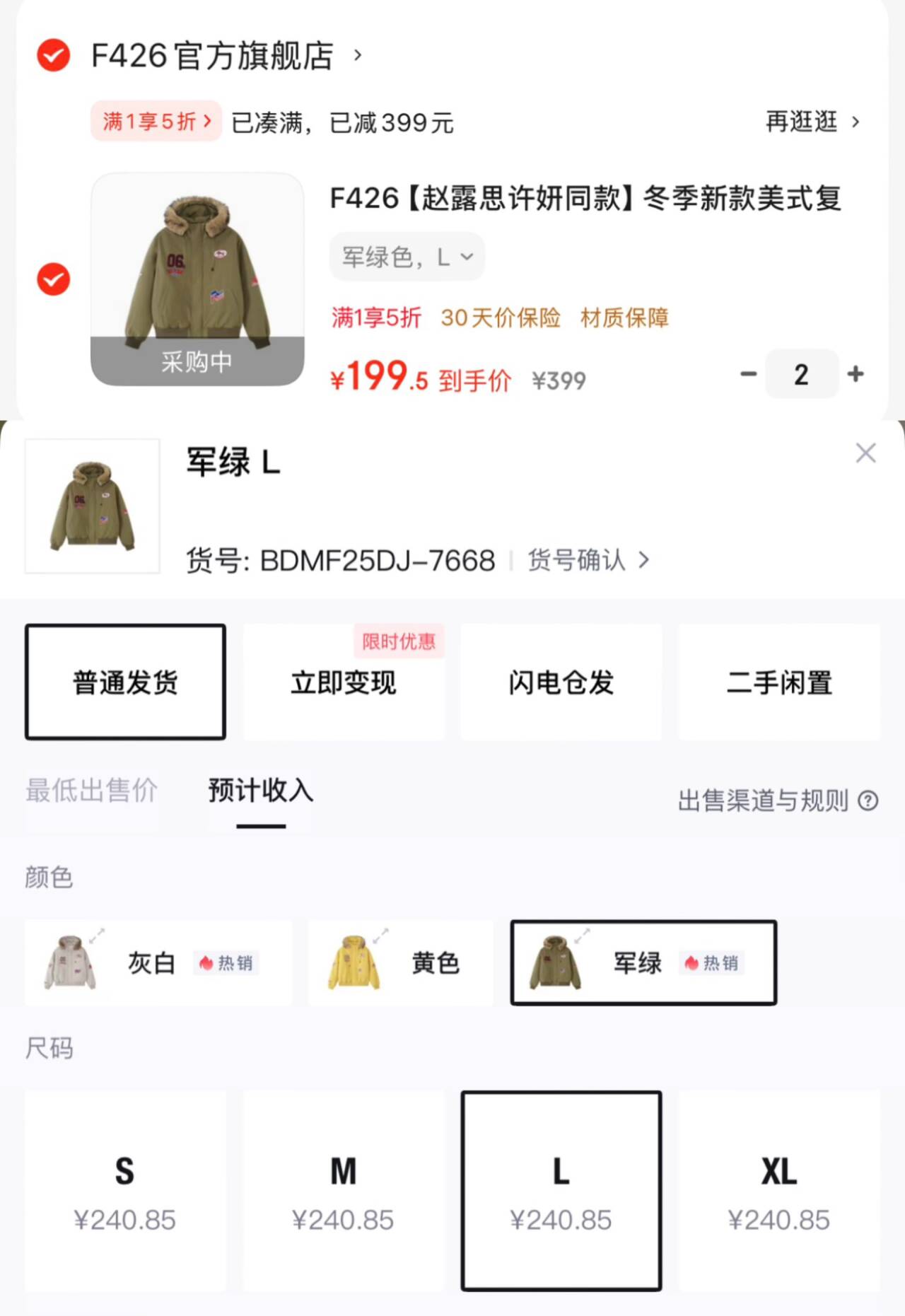Switch to the 最低出售价 tab
905x1316 pixels.
92,792
